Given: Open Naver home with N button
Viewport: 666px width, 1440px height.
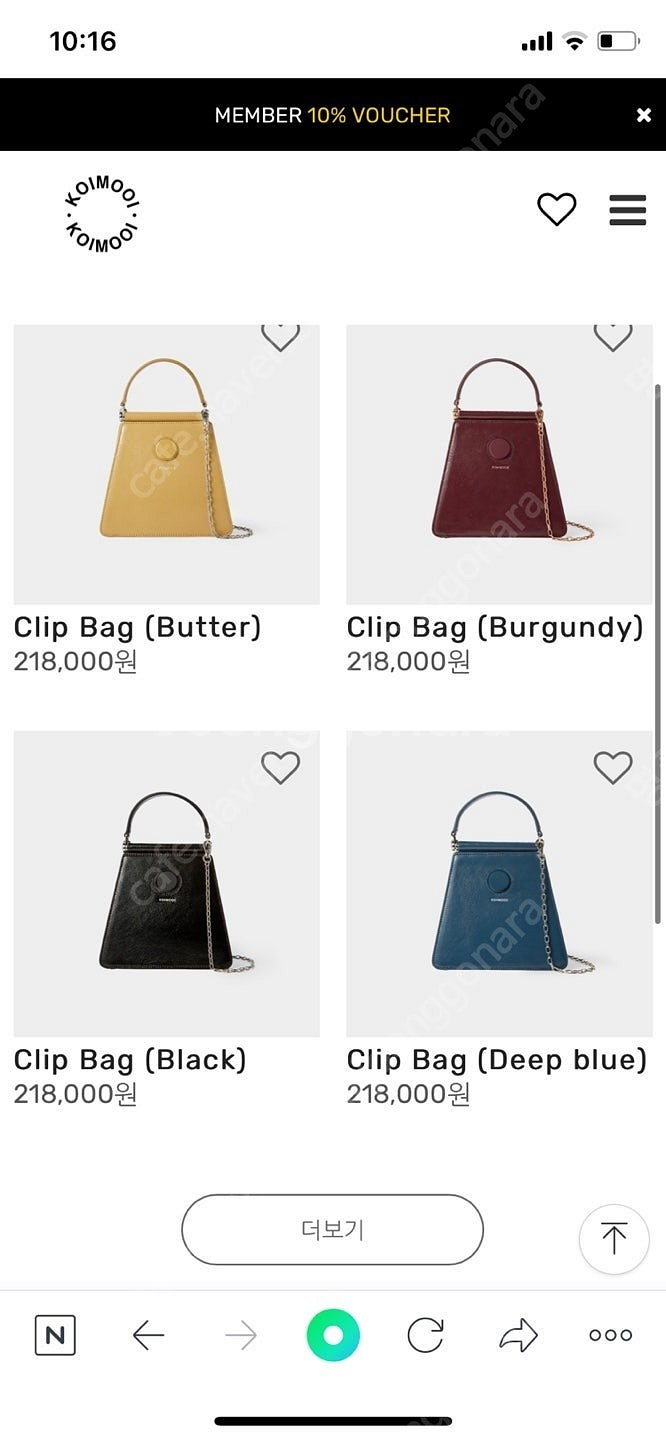Looking at the screenshot, I should click(x=55, y=1335).
